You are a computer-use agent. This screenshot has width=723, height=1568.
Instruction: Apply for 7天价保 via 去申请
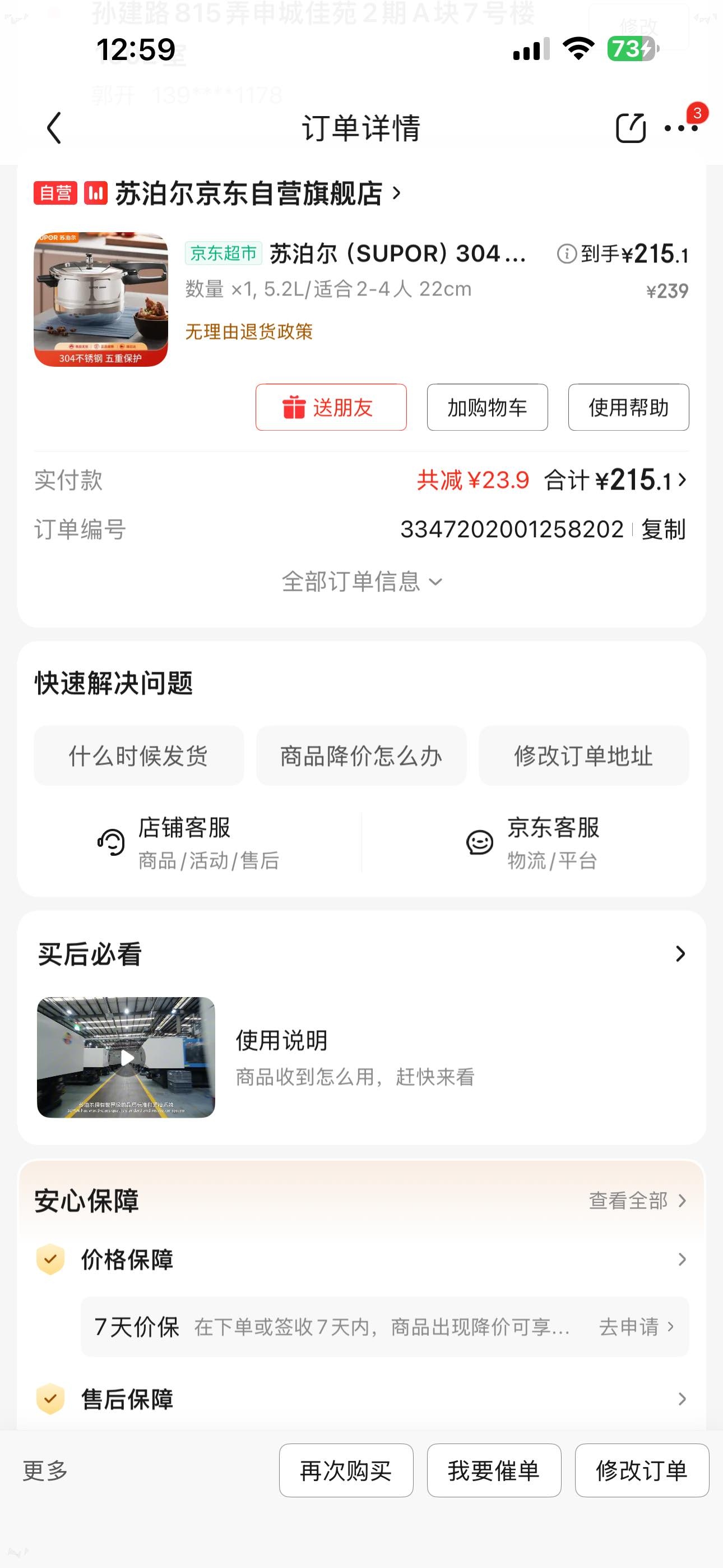pos(636,1326)
